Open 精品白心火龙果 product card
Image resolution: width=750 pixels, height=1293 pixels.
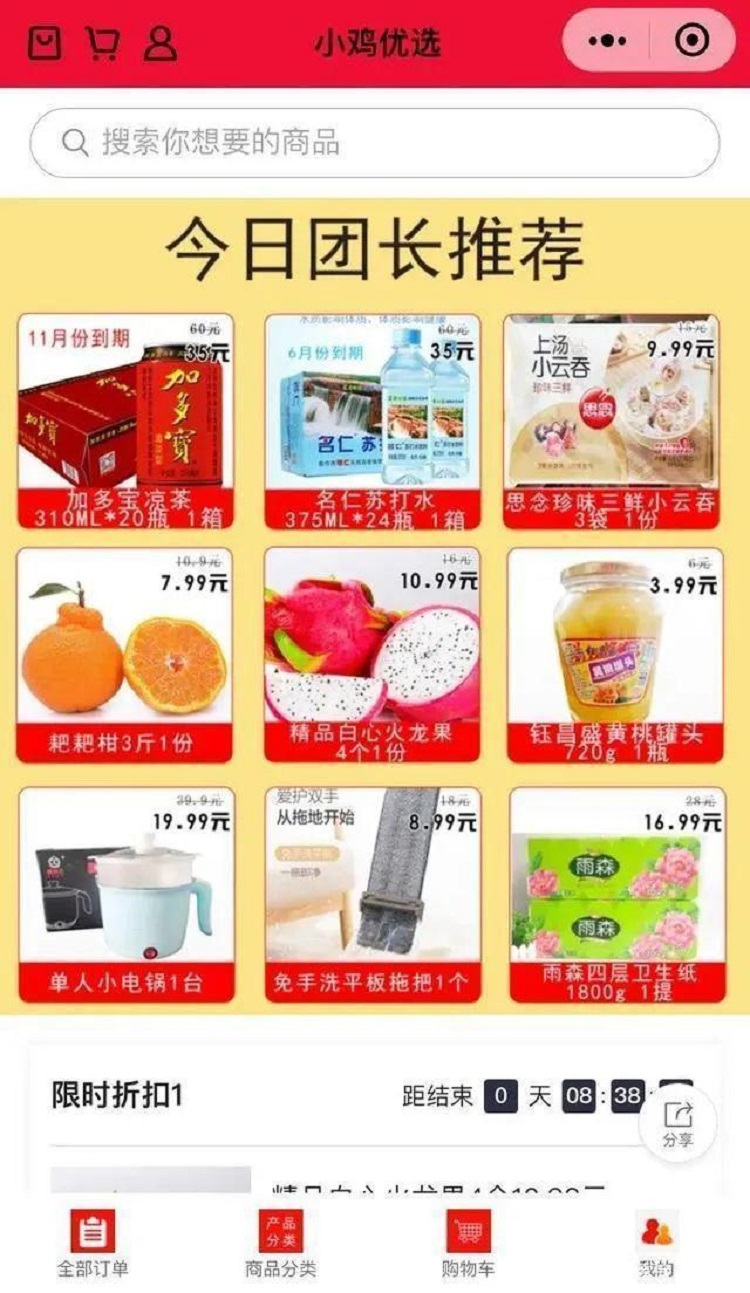[373, 655]
